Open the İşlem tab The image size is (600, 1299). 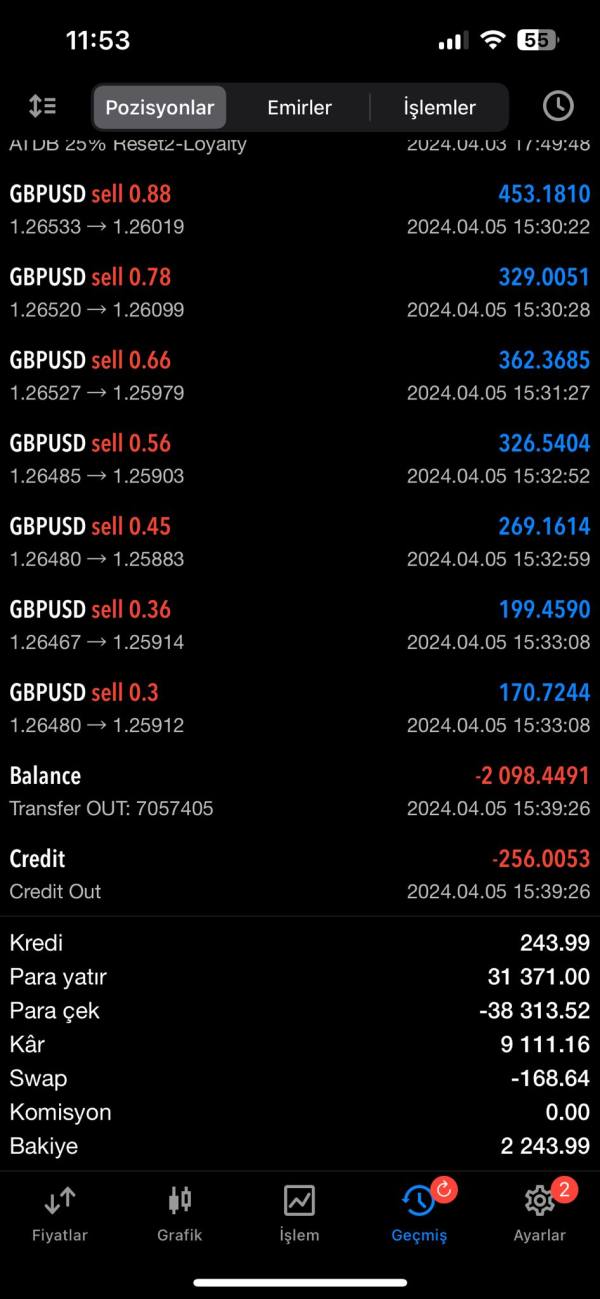(299, 1213)
